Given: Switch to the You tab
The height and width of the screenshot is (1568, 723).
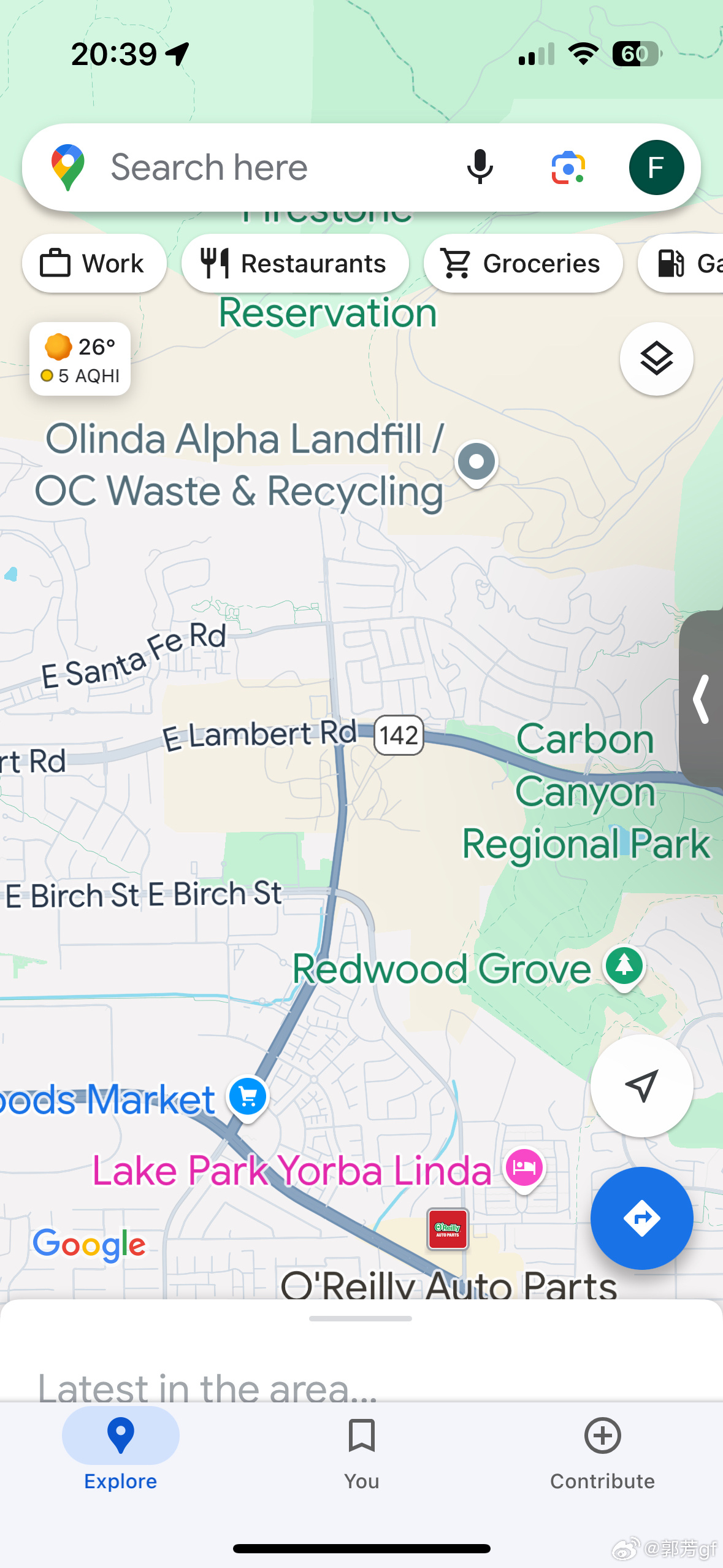Looking at the screenshot, I should coord(361,1453).
